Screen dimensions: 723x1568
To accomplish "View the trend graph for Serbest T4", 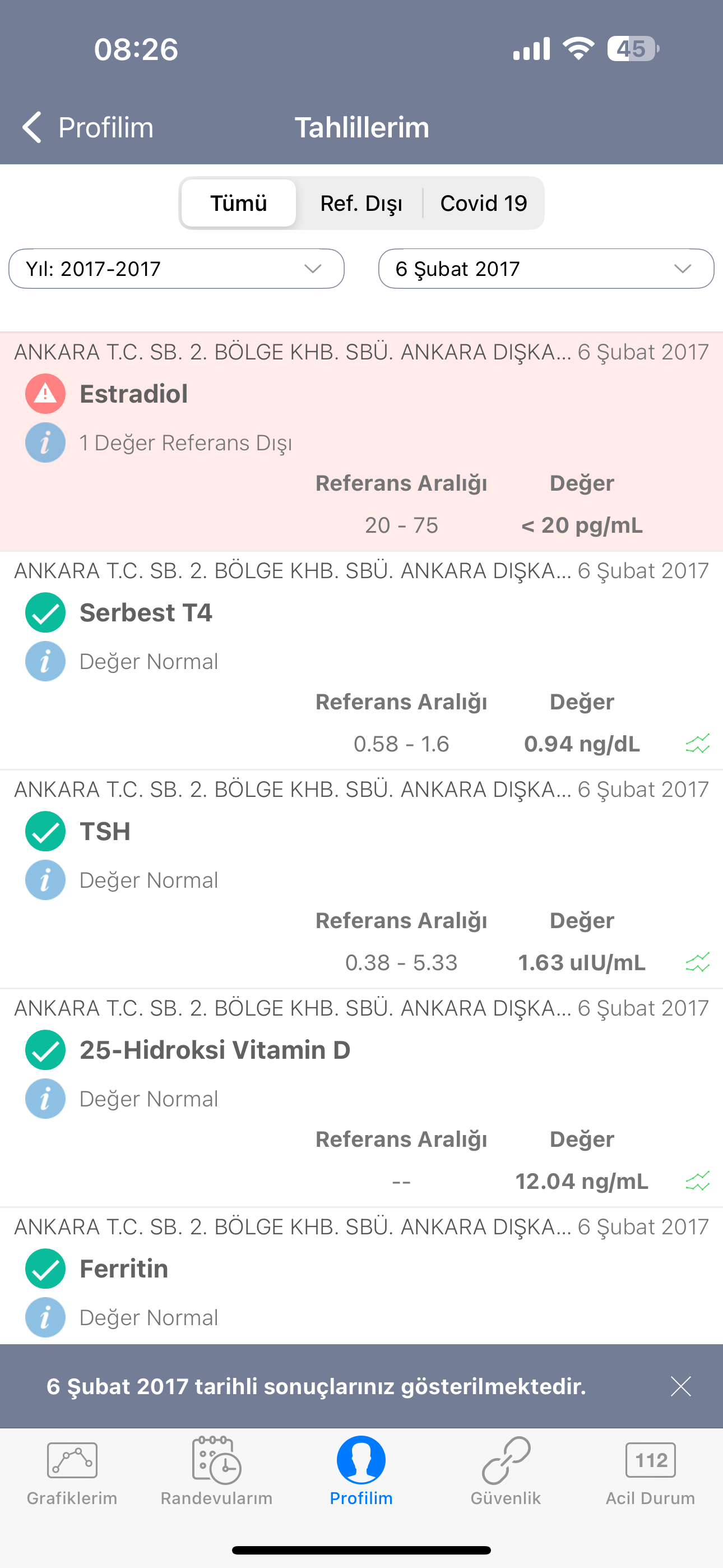I will [x=697, y=744].
